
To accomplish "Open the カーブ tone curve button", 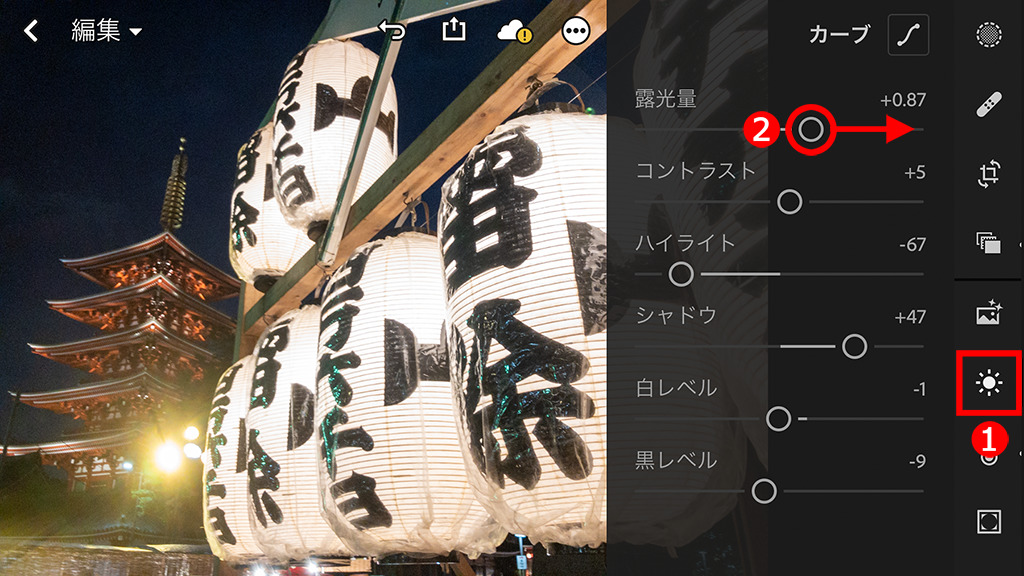I will pos(908,35).
